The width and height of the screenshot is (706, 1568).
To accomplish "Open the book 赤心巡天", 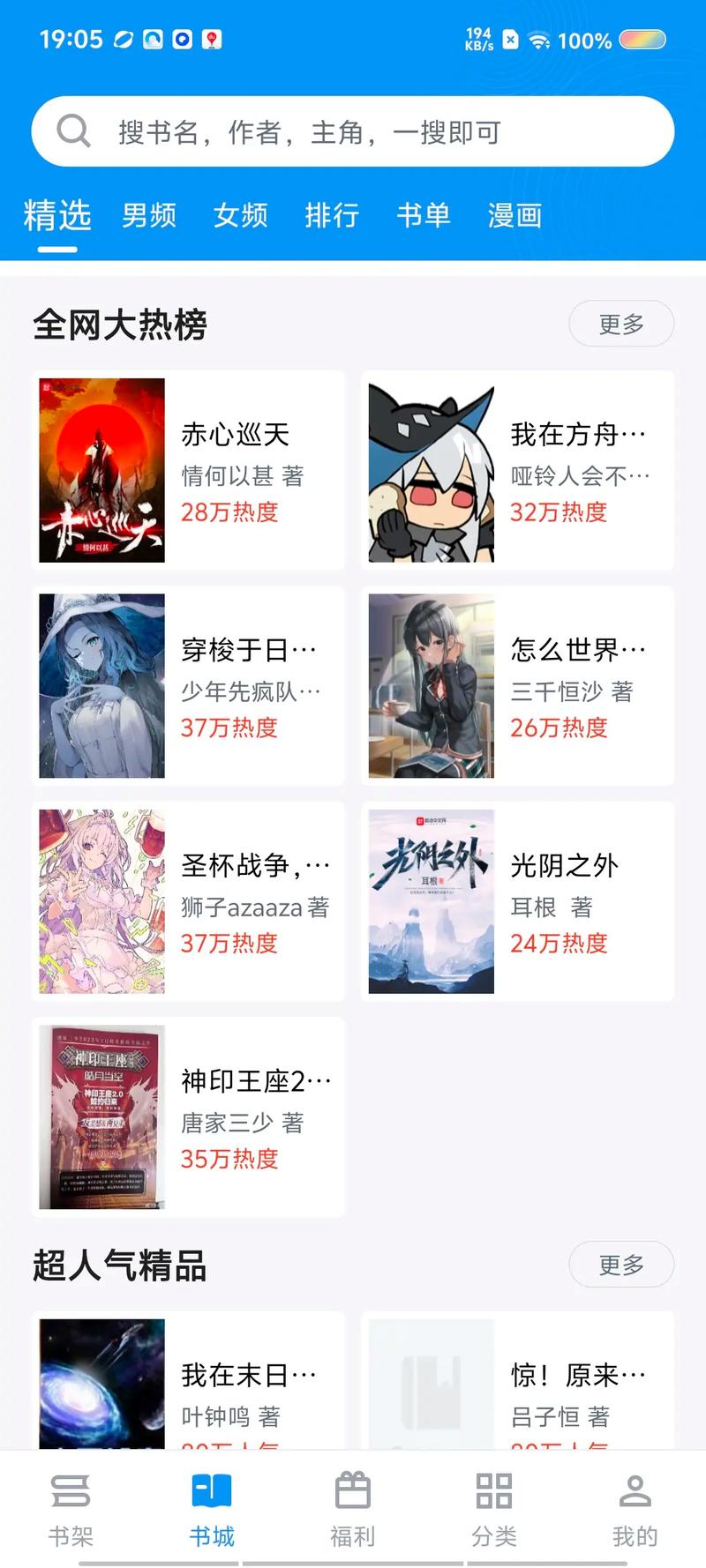I will 188,470.
